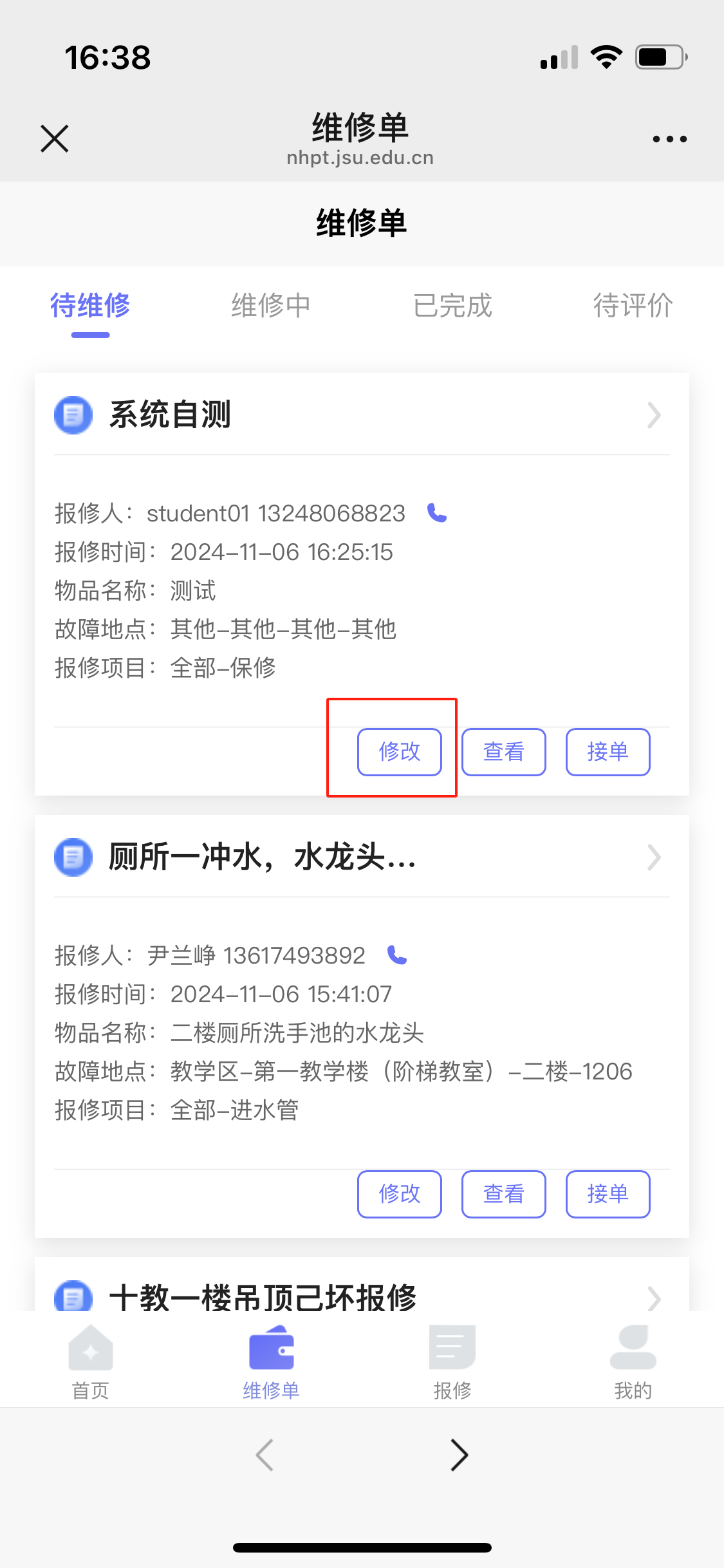Viewport: 724px width, 1568px height.
Task: Tap 接单 on the 系统自测 order
Action: click(x=608, y=752)
